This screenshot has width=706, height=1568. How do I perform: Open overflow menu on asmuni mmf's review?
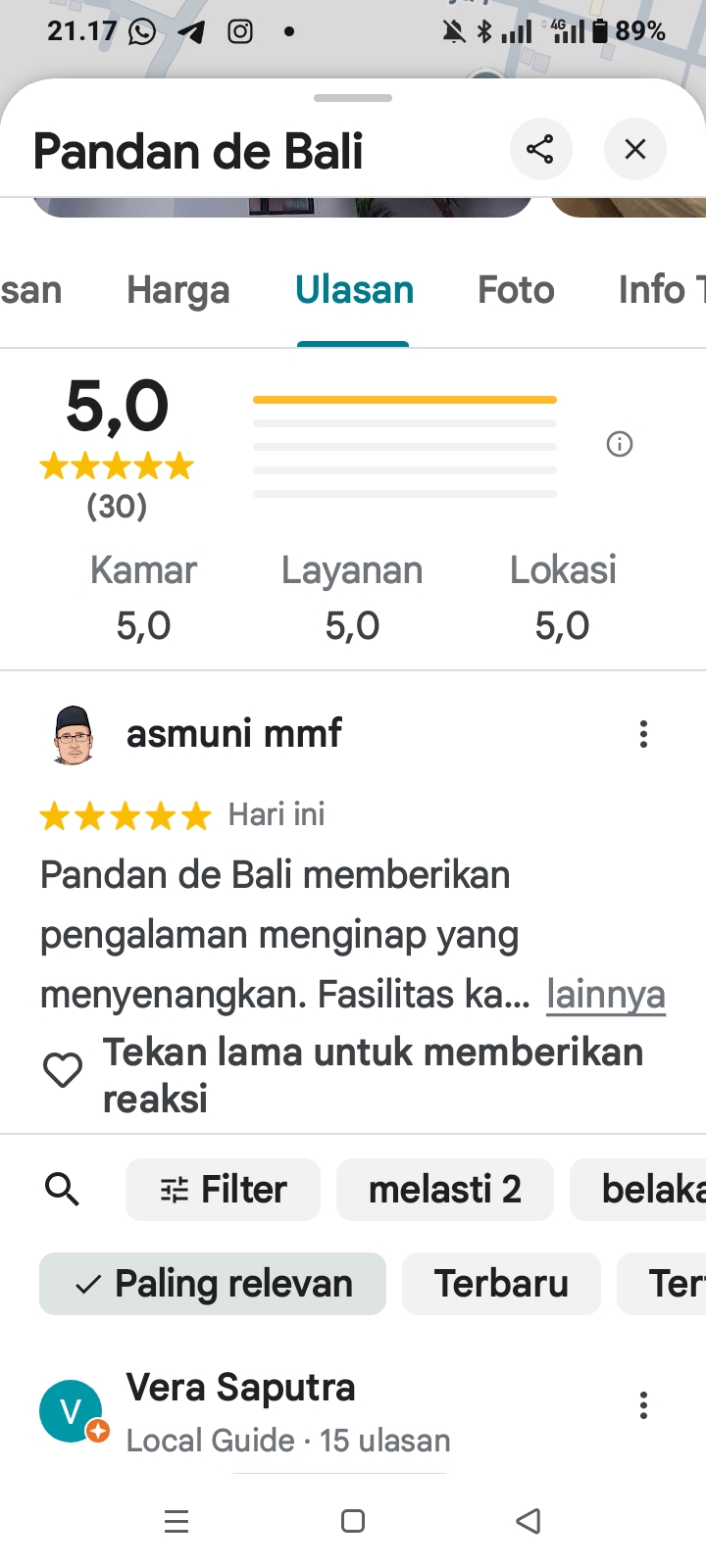pyautogui.click(x=643, y=734)
